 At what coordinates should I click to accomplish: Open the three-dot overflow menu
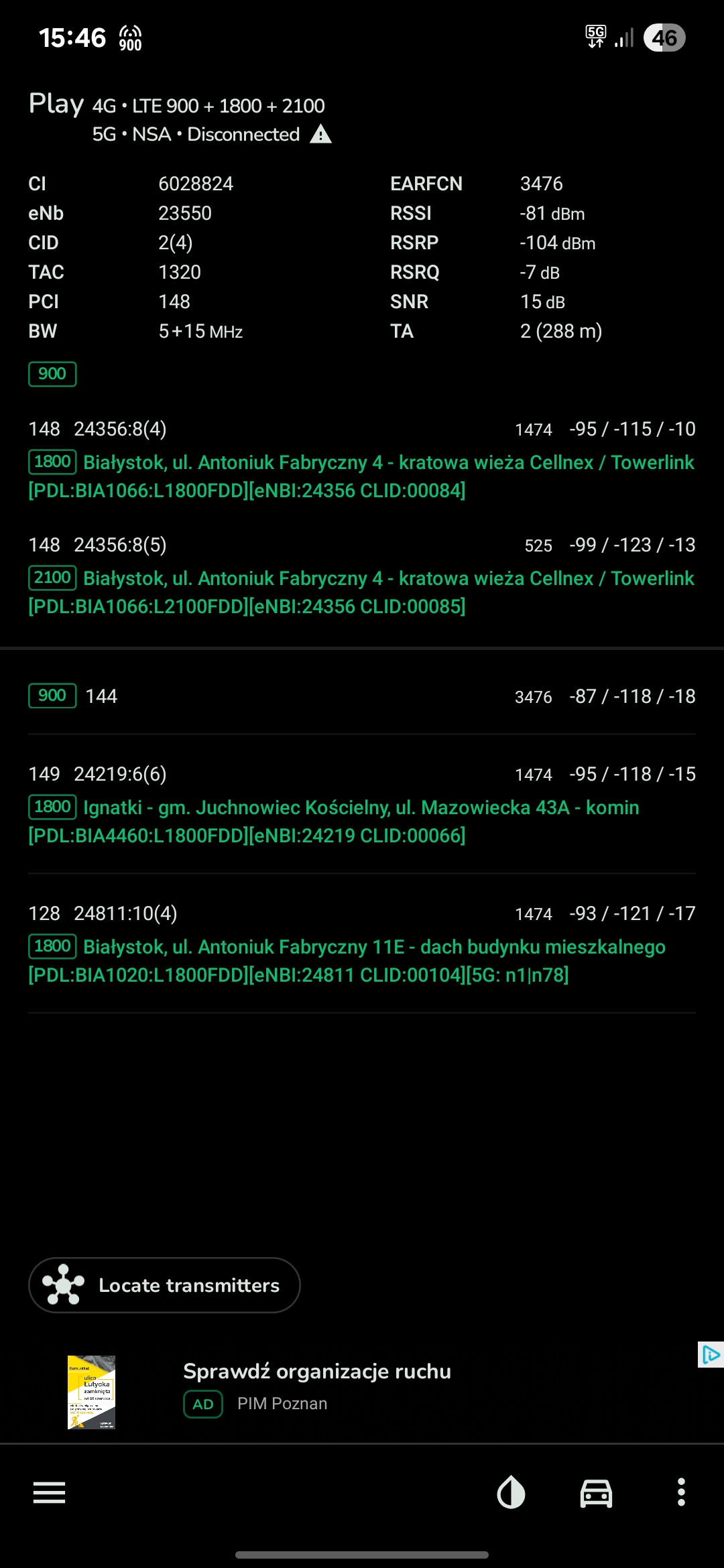681,1492
